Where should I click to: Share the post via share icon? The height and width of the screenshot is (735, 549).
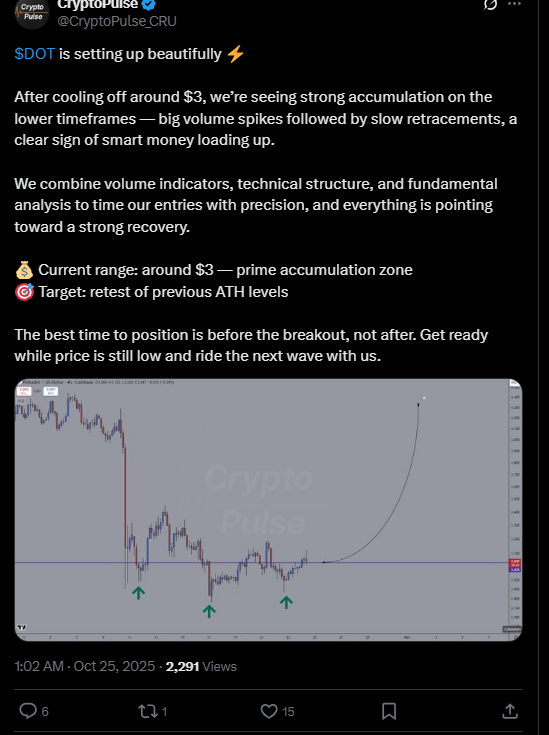click(510, 711)
